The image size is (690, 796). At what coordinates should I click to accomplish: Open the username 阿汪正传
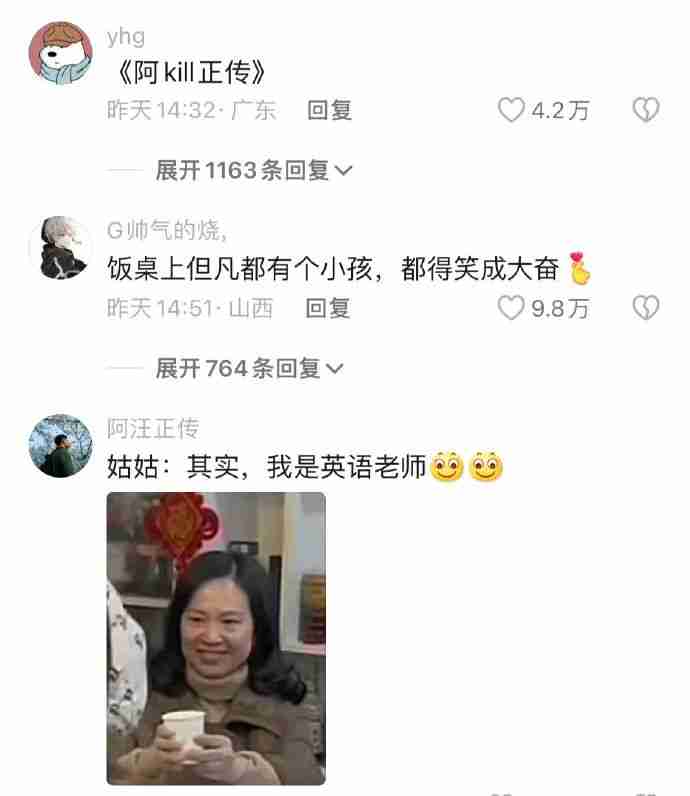(x=153, y=430)
